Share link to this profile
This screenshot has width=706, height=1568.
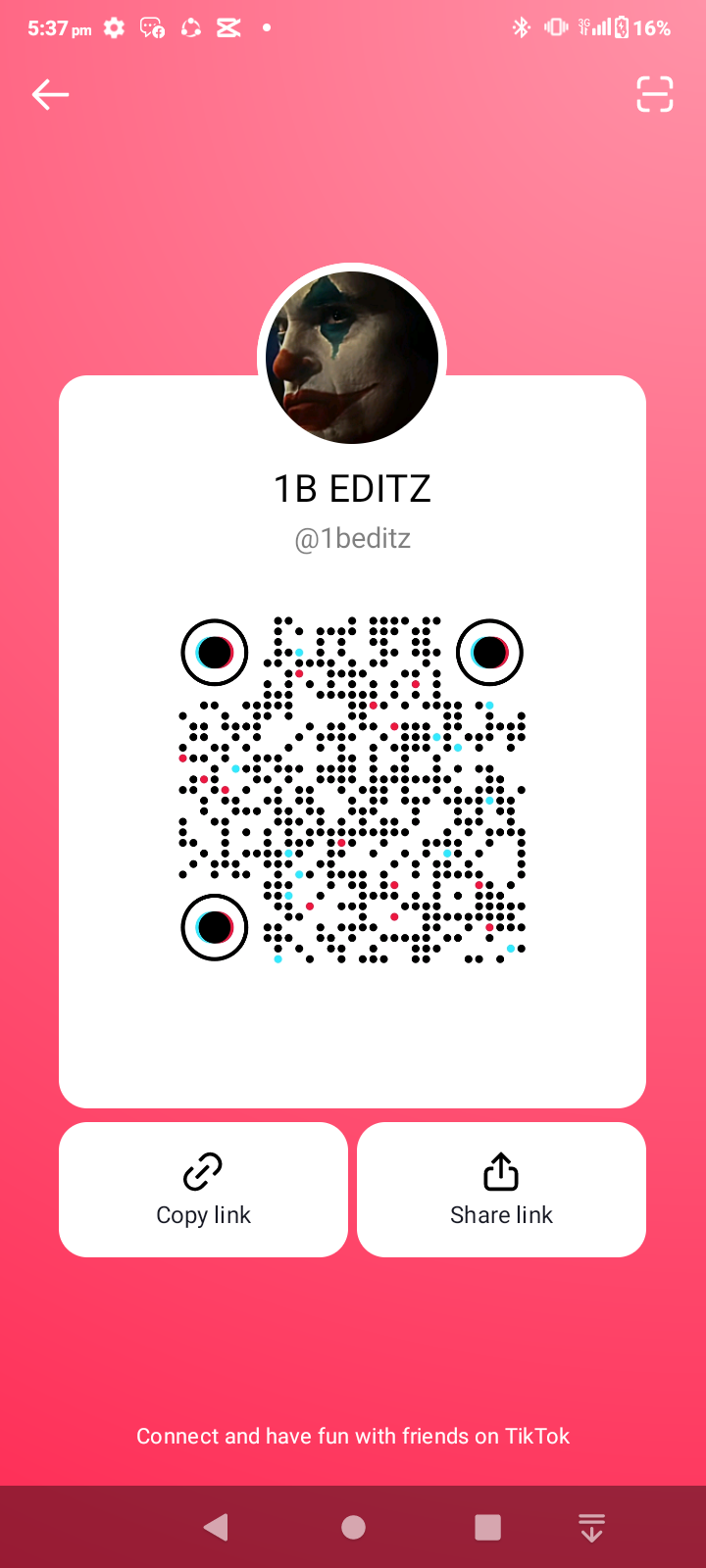[501, 1190]
